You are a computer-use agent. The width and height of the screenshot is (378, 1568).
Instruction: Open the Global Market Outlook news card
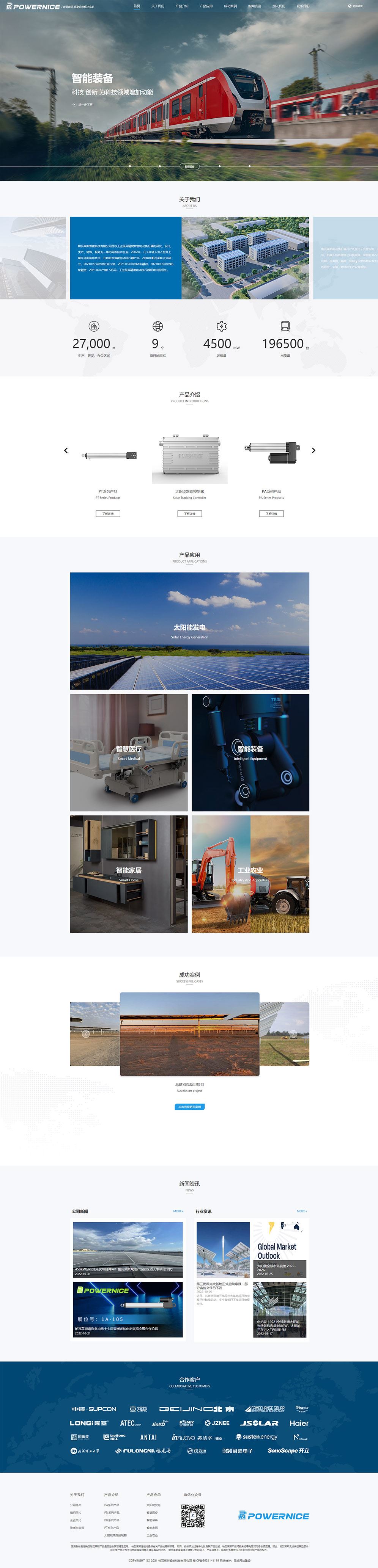pos(279,1249)
